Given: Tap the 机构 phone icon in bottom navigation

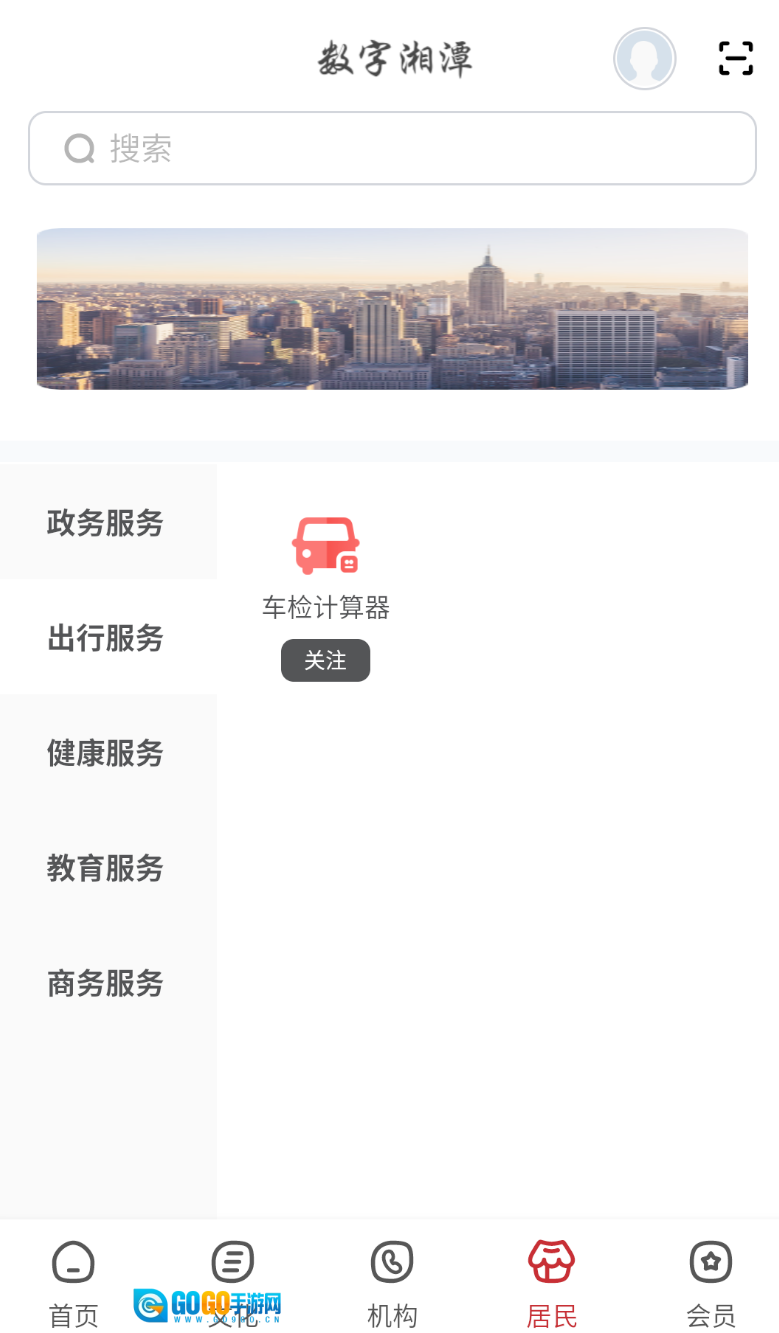Looking at the screenshot, I should tap(391, 1262).
